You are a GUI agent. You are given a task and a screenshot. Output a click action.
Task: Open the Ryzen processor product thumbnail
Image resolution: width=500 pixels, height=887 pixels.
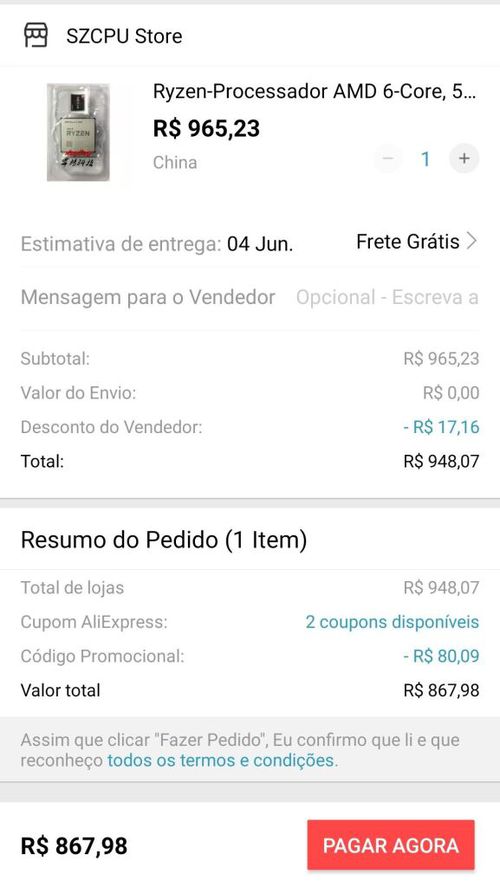coord(78,132)
